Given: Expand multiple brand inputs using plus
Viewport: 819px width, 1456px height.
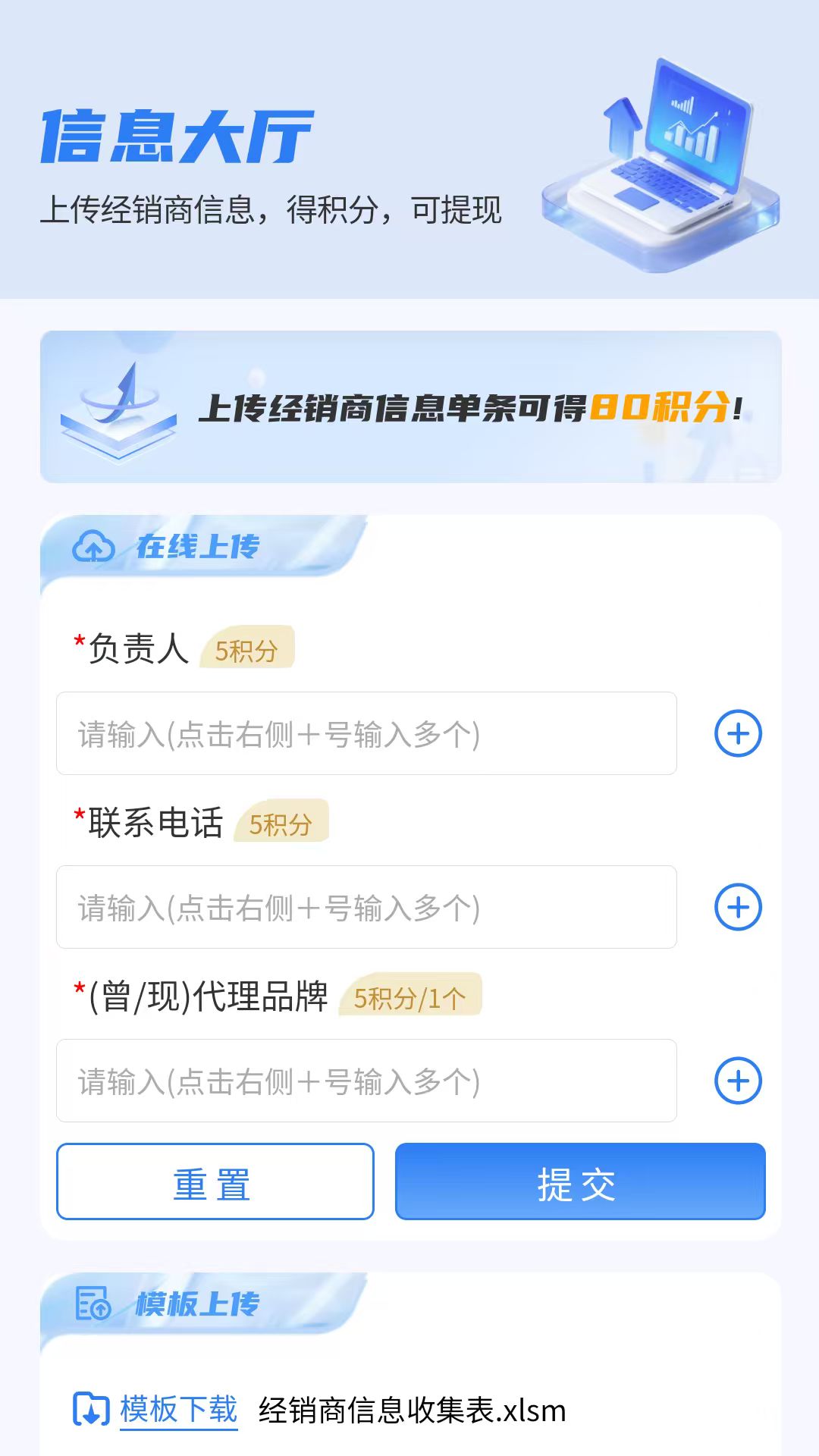Looking at the screenshot, I should (736, 1081).
